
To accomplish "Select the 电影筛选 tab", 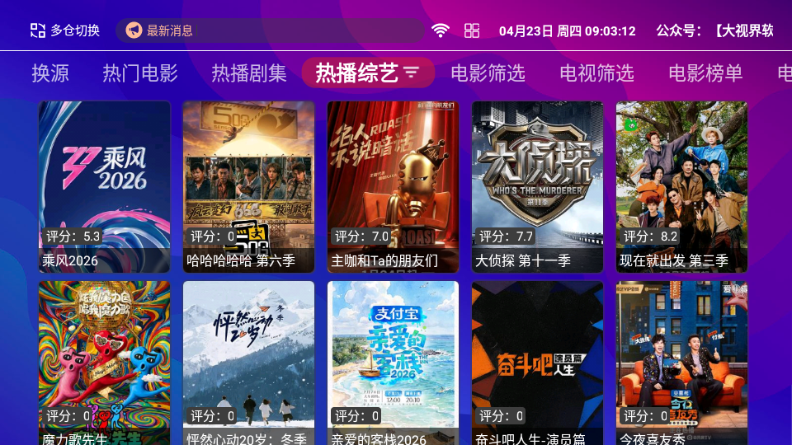I will [488, 73].
